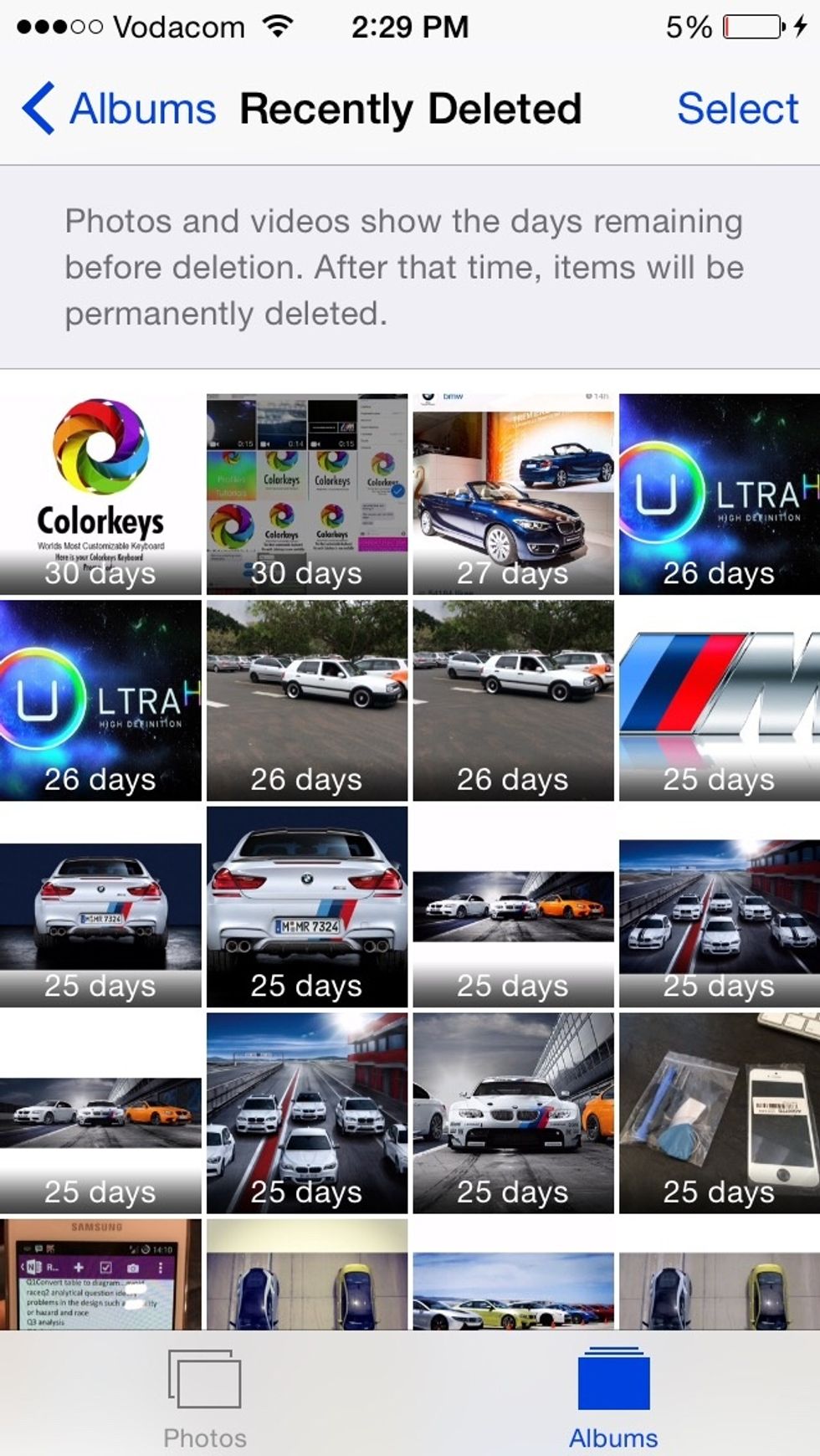Open the Samsung phone screen photo
Image resolution: width=820 pixels, height=1456 pixels.
(100, 1274)
